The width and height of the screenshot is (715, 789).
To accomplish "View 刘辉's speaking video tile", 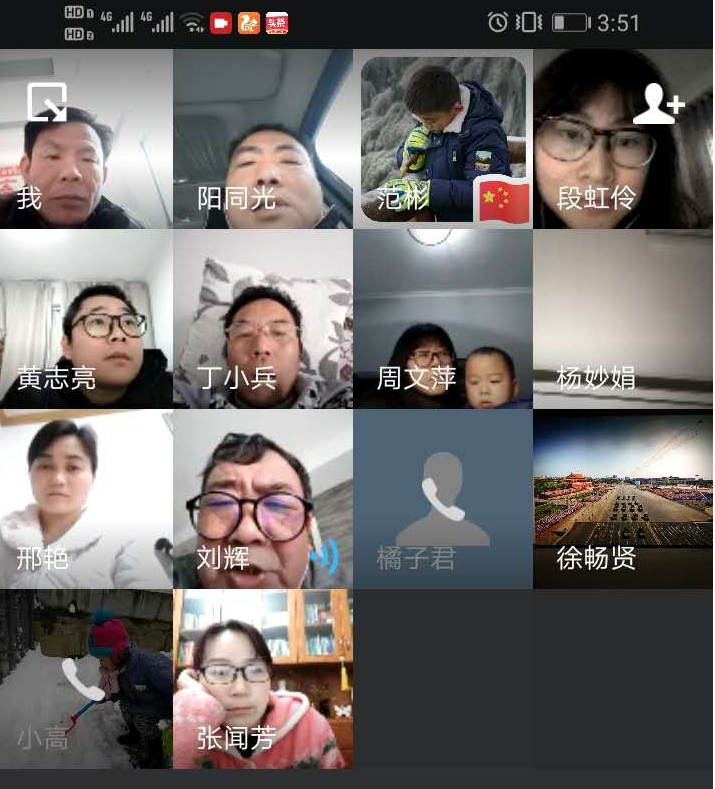I will (x=262, y=498).
